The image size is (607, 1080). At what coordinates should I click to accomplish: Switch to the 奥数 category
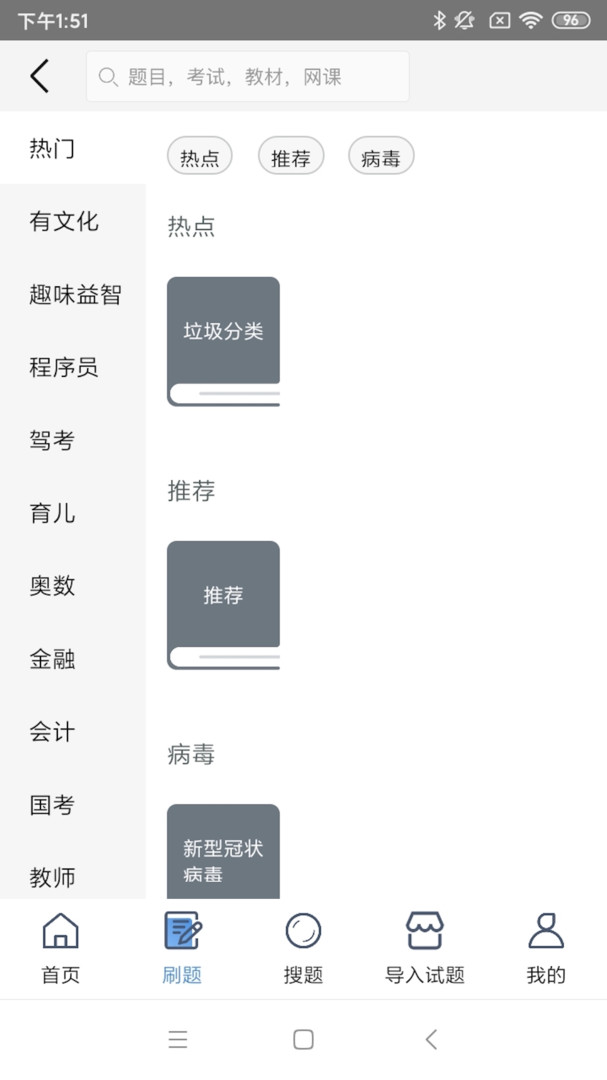tap(52, 586)
